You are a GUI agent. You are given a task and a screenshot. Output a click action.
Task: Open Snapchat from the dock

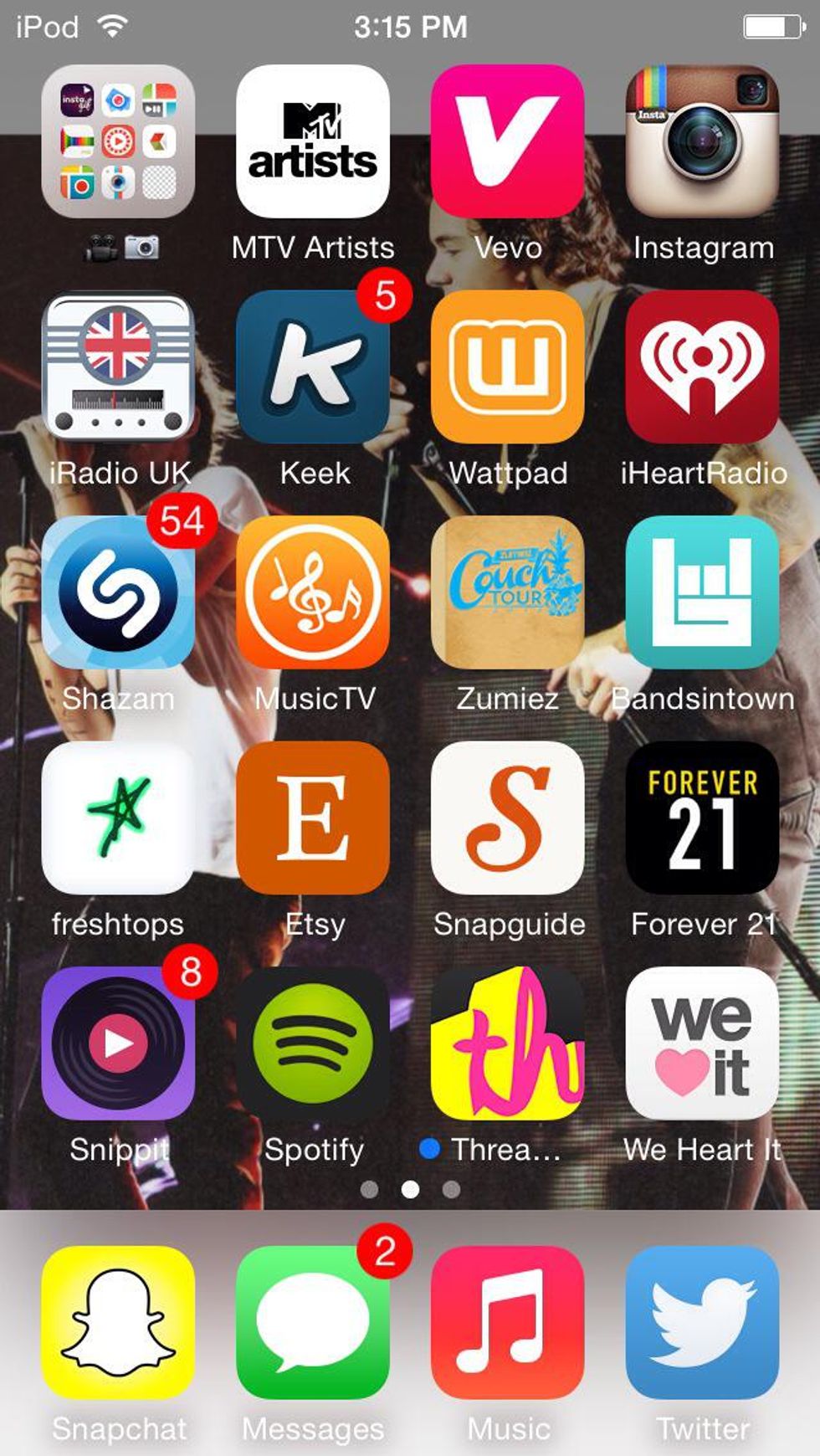point(118,1322)
